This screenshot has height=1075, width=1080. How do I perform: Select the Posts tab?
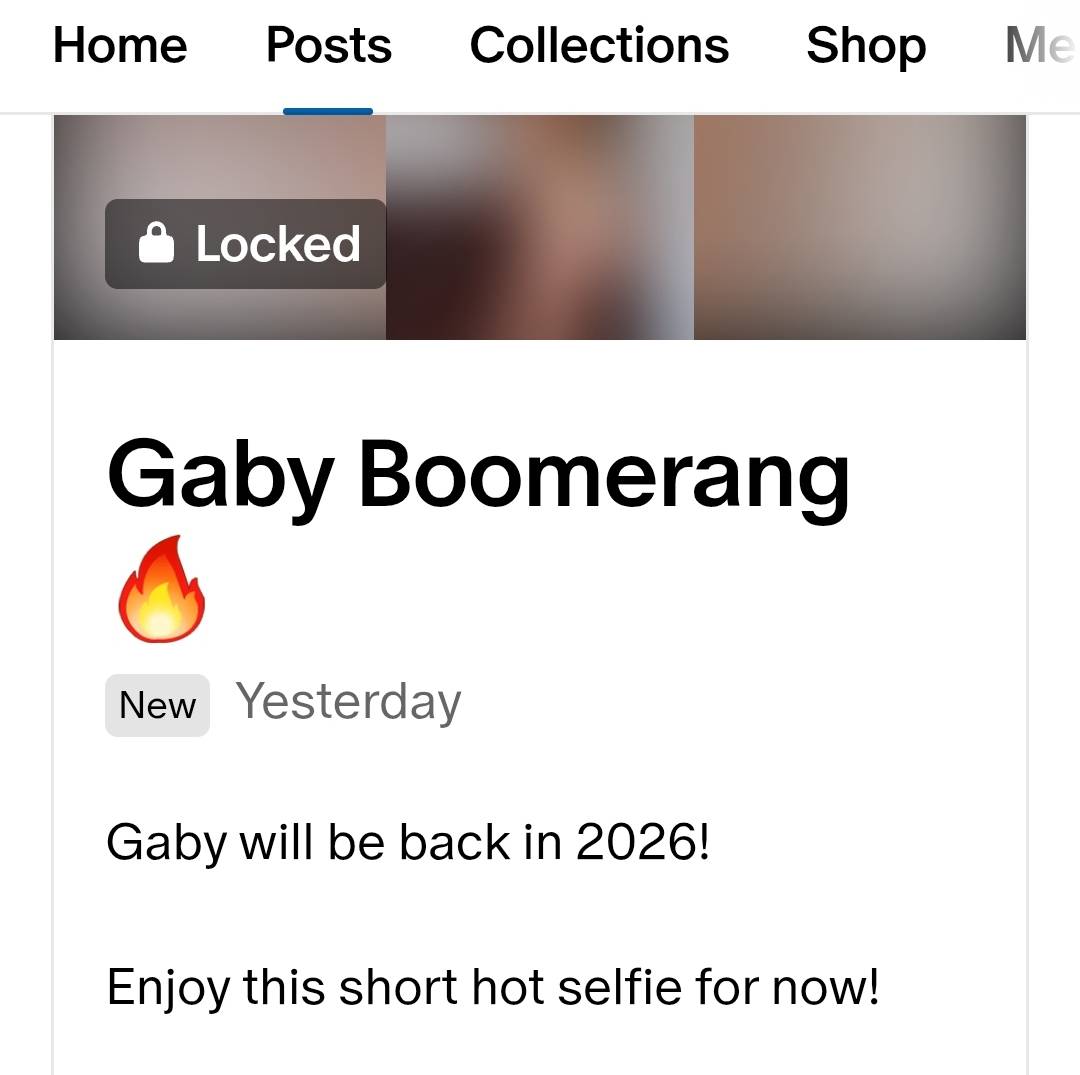pyautogui.click(x=328, y=46)
